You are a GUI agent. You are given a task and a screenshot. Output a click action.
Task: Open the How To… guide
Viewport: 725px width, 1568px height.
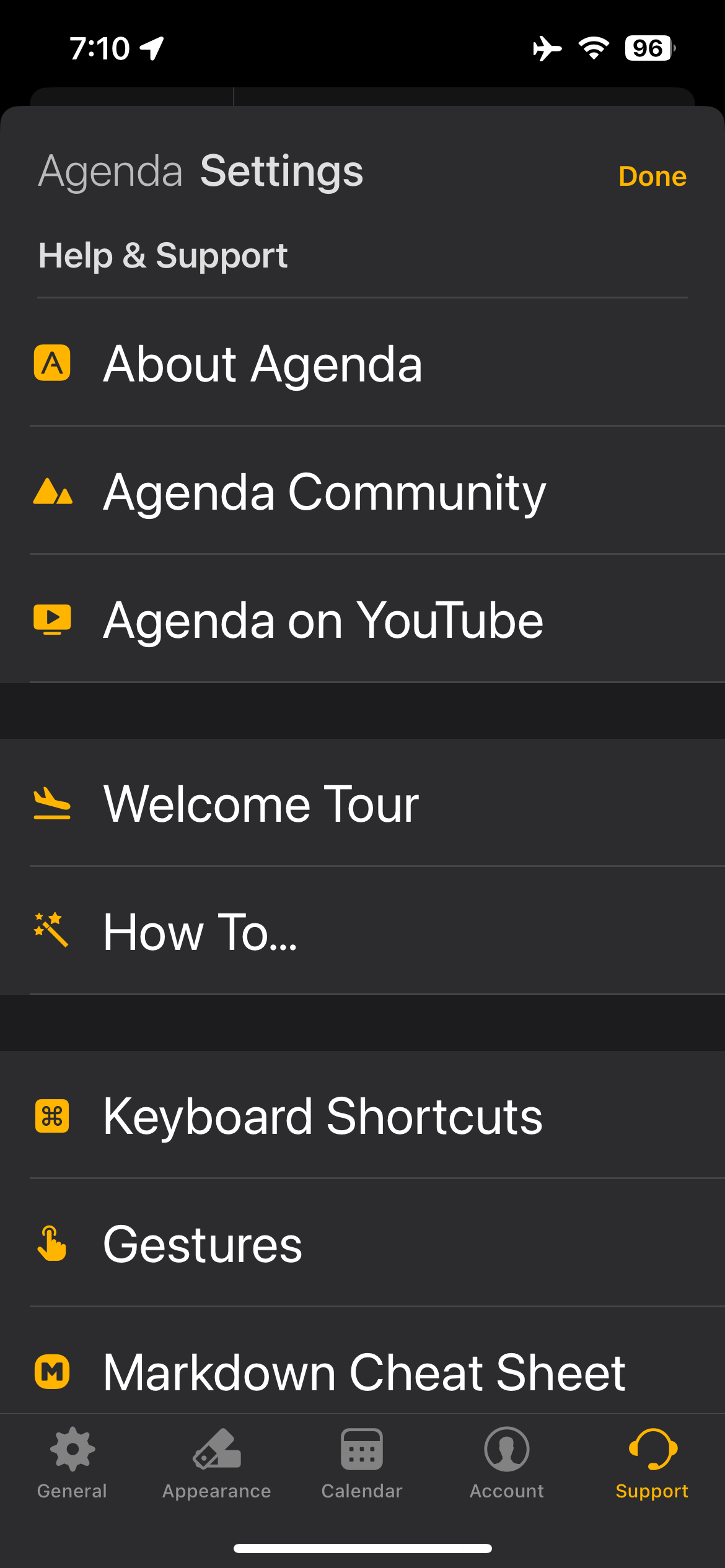362,931
